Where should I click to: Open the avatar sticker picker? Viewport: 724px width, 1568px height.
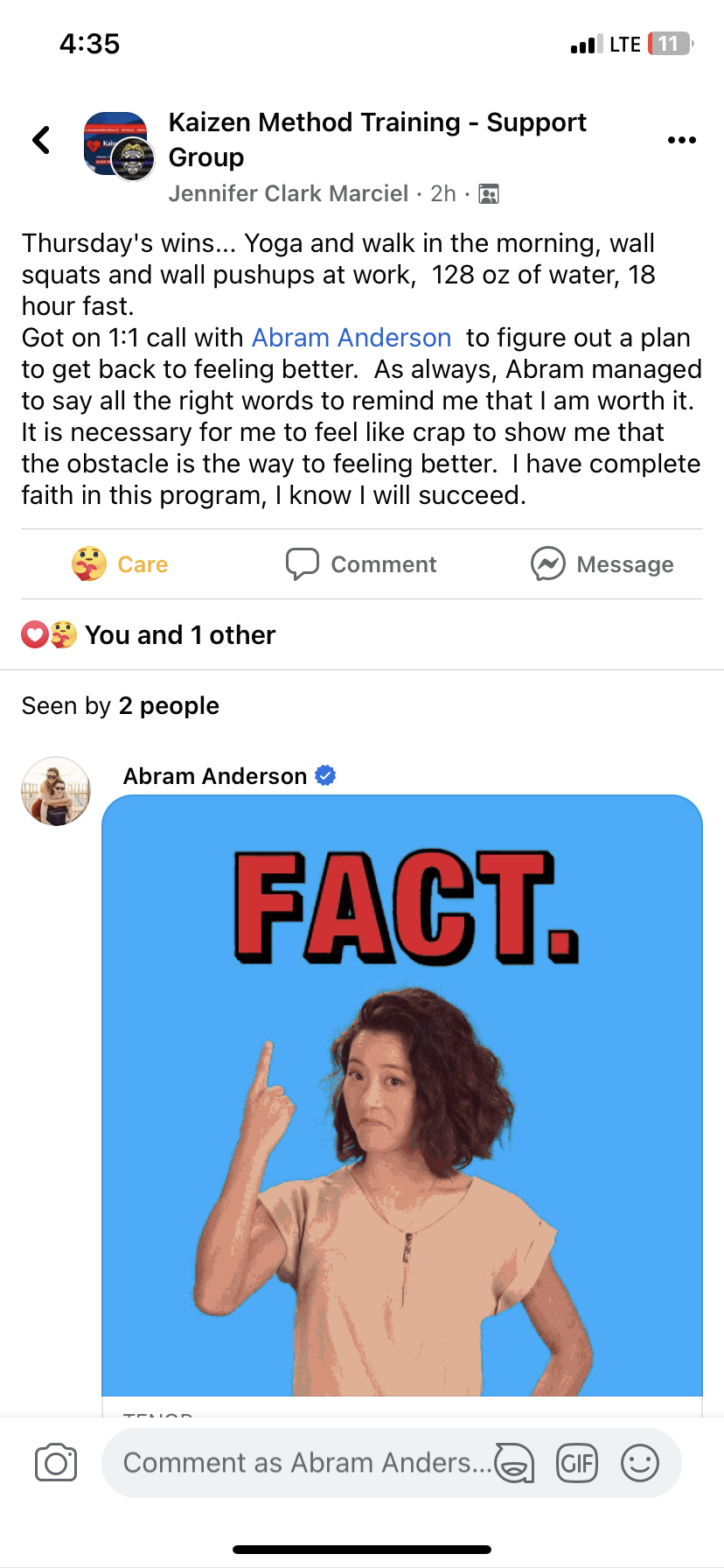514,1463
